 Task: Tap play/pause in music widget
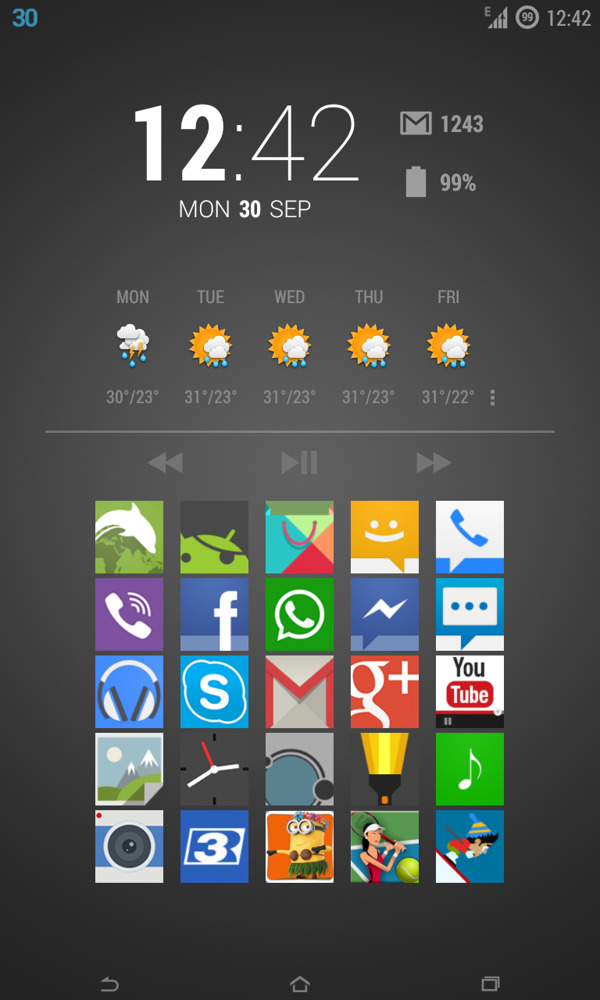click(299, 462)
